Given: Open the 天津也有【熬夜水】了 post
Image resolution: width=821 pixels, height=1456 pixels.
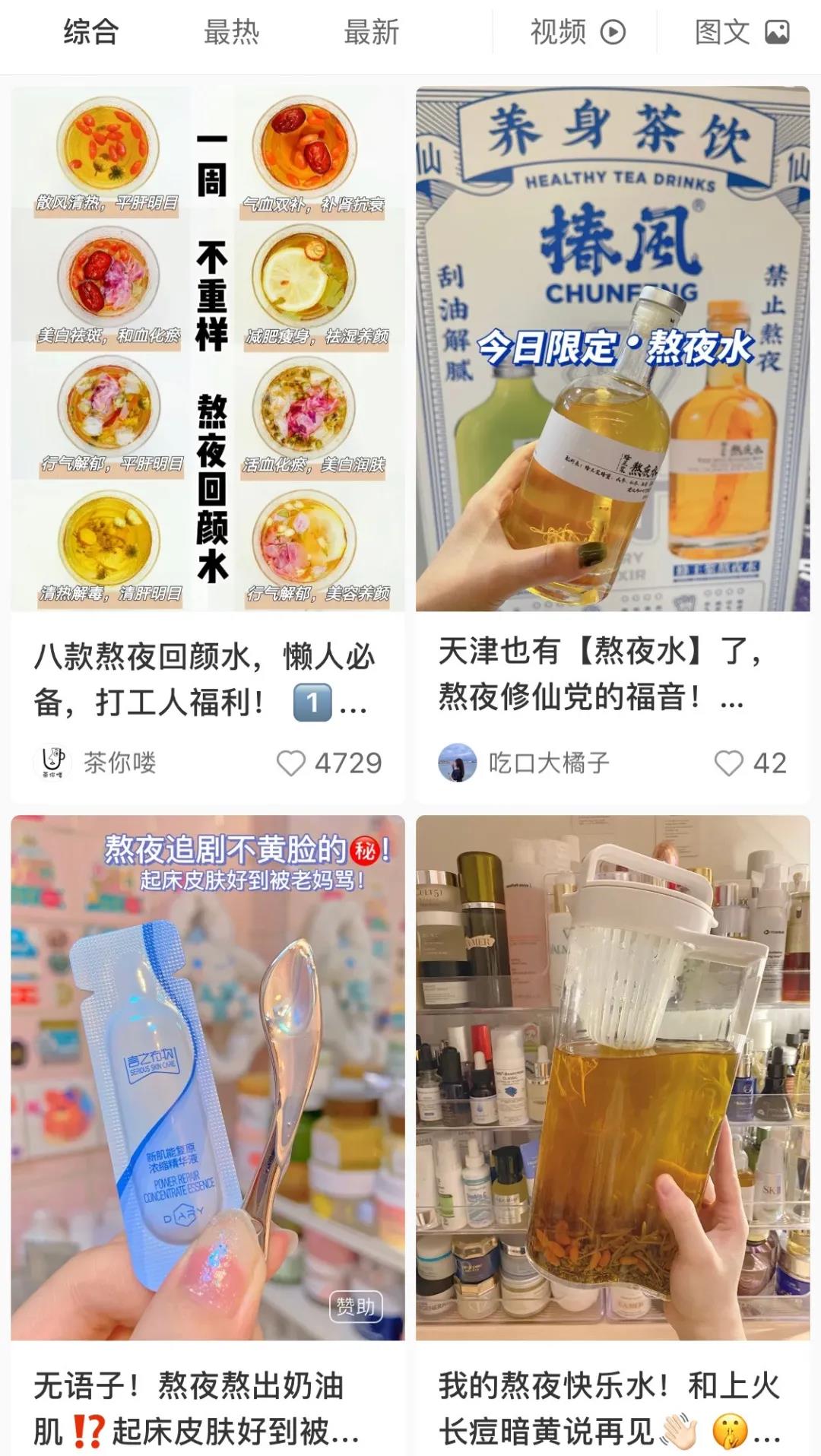Looking at the screenshot, I should tap(612, 350).
